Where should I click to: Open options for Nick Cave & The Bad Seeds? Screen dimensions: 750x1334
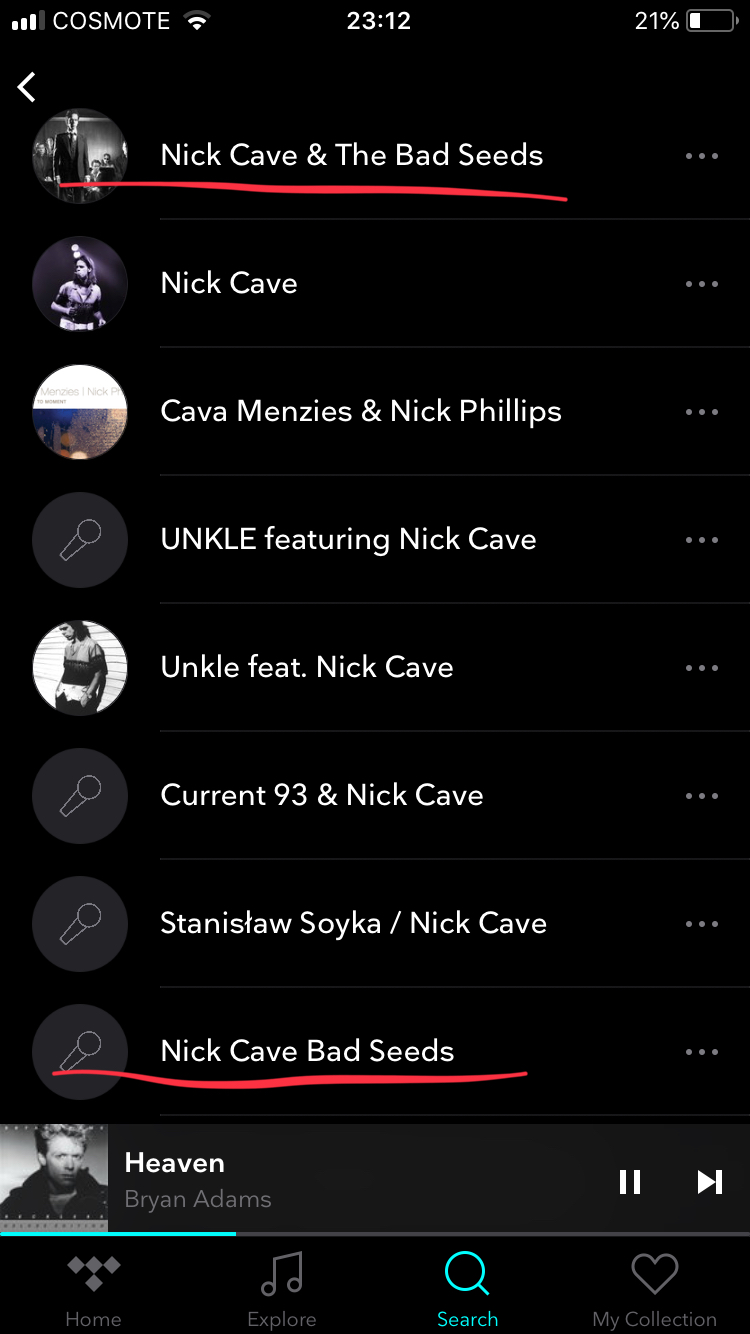click(x=702, y=156)
